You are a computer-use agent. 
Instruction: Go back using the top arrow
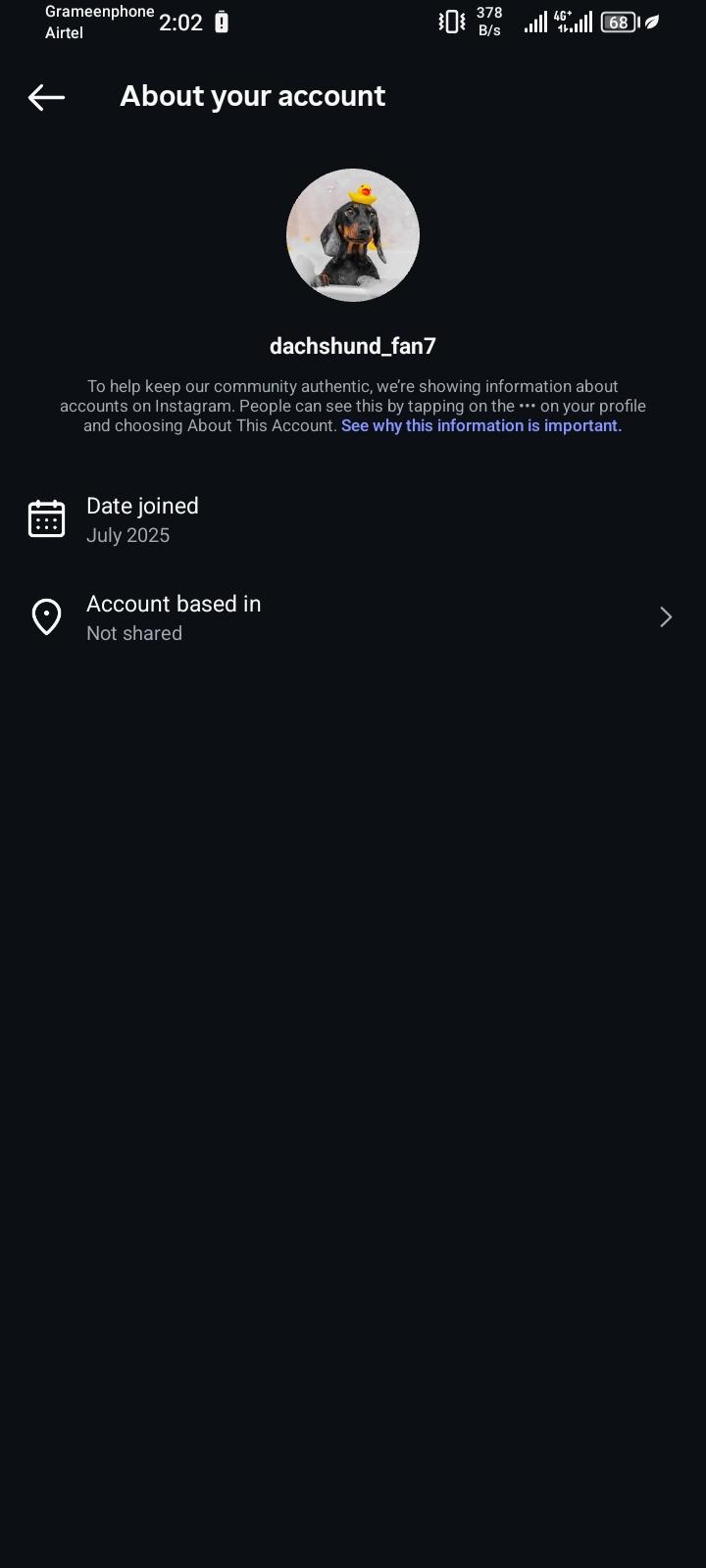(46, 97)
